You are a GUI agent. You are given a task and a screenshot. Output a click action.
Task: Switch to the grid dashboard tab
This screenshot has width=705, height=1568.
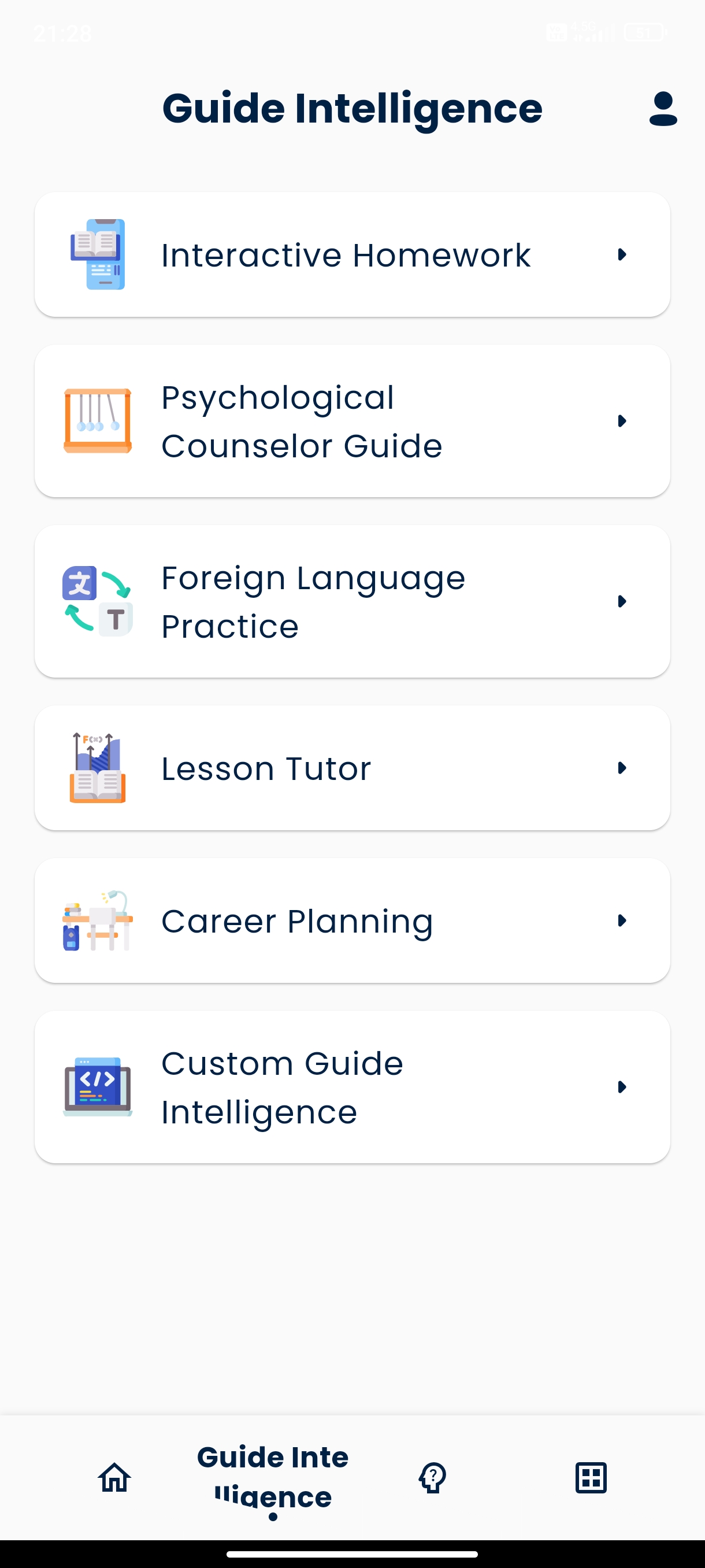click(591, 1478)
